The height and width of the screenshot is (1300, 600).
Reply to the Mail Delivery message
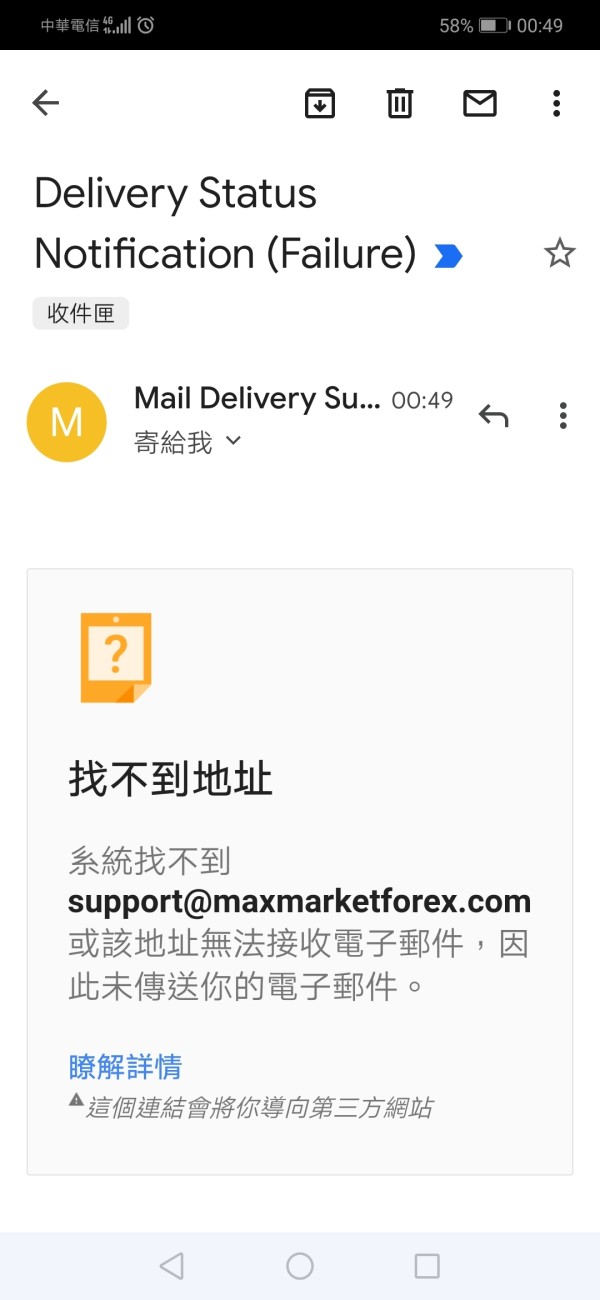click(493, 415)
